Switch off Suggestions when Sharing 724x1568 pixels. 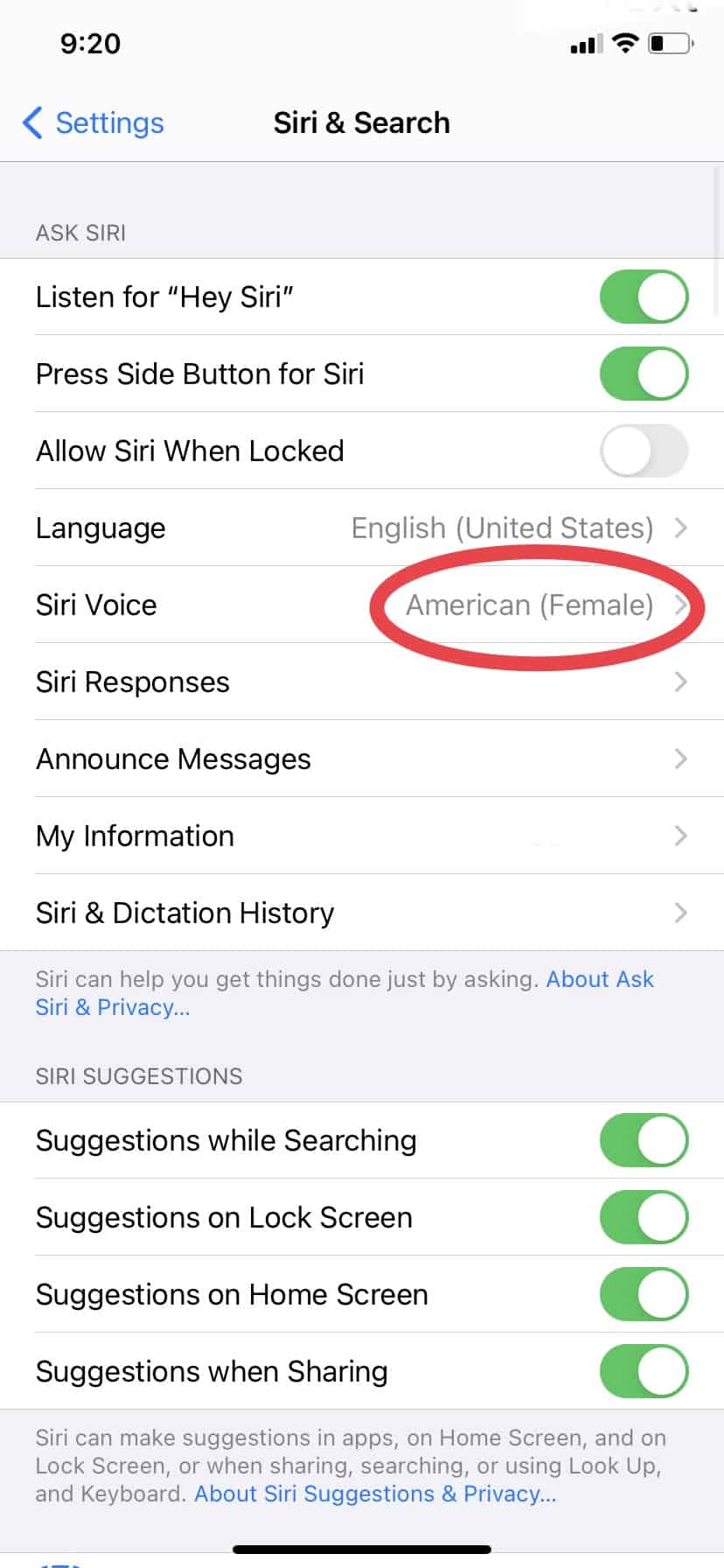click(644, 1371)
